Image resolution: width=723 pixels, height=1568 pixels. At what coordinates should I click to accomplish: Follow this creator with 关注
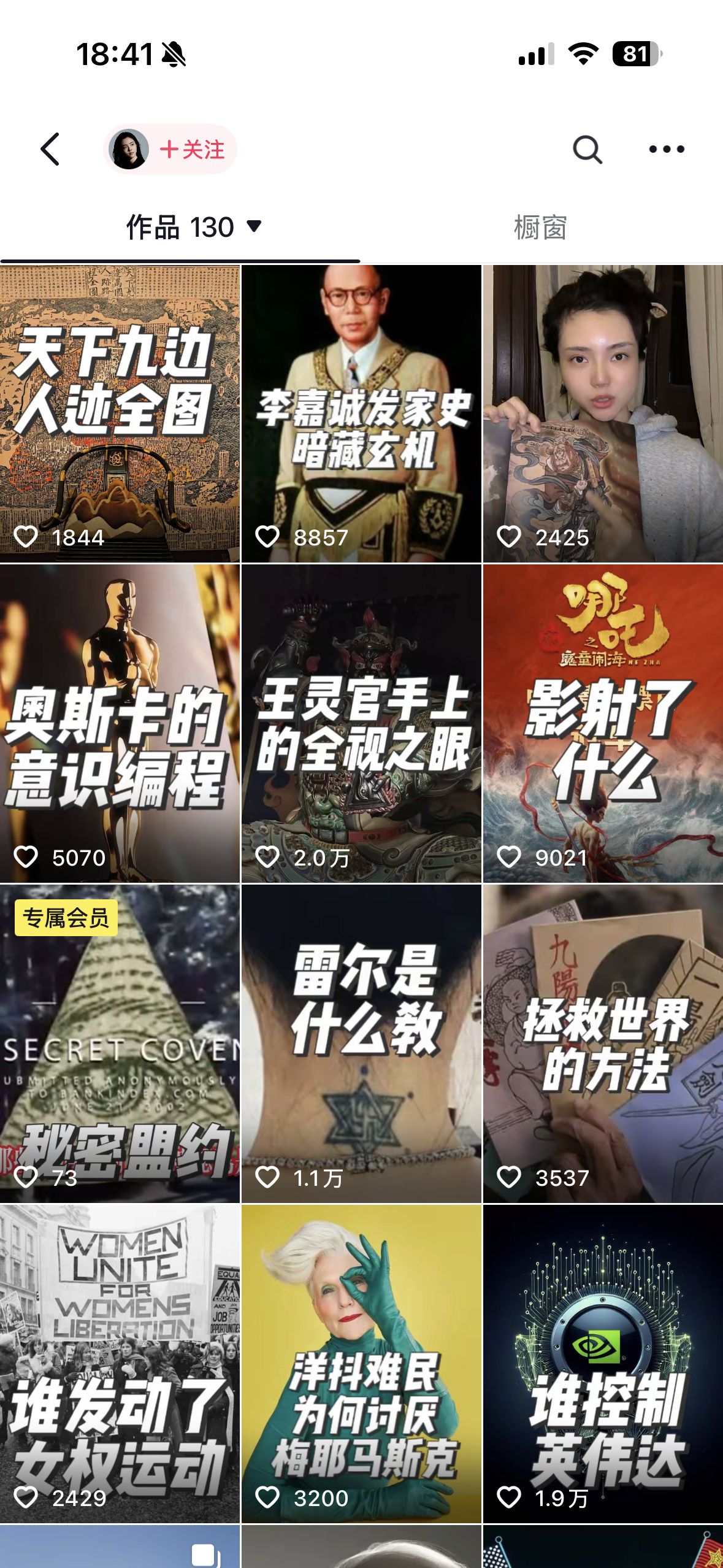193,150
